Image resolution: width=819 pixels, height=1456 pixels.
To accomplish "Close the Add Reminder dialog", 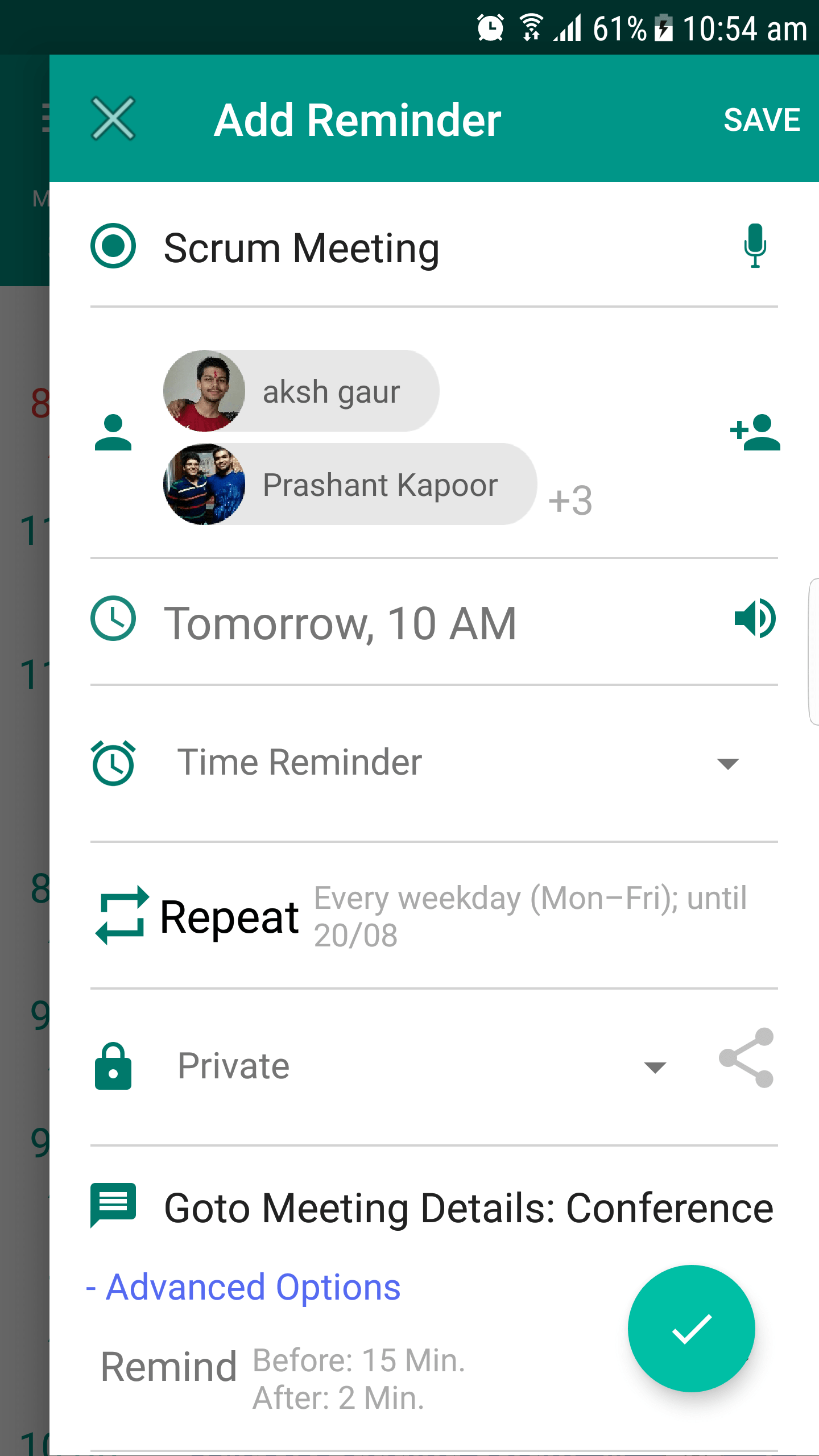I will 113,119.
